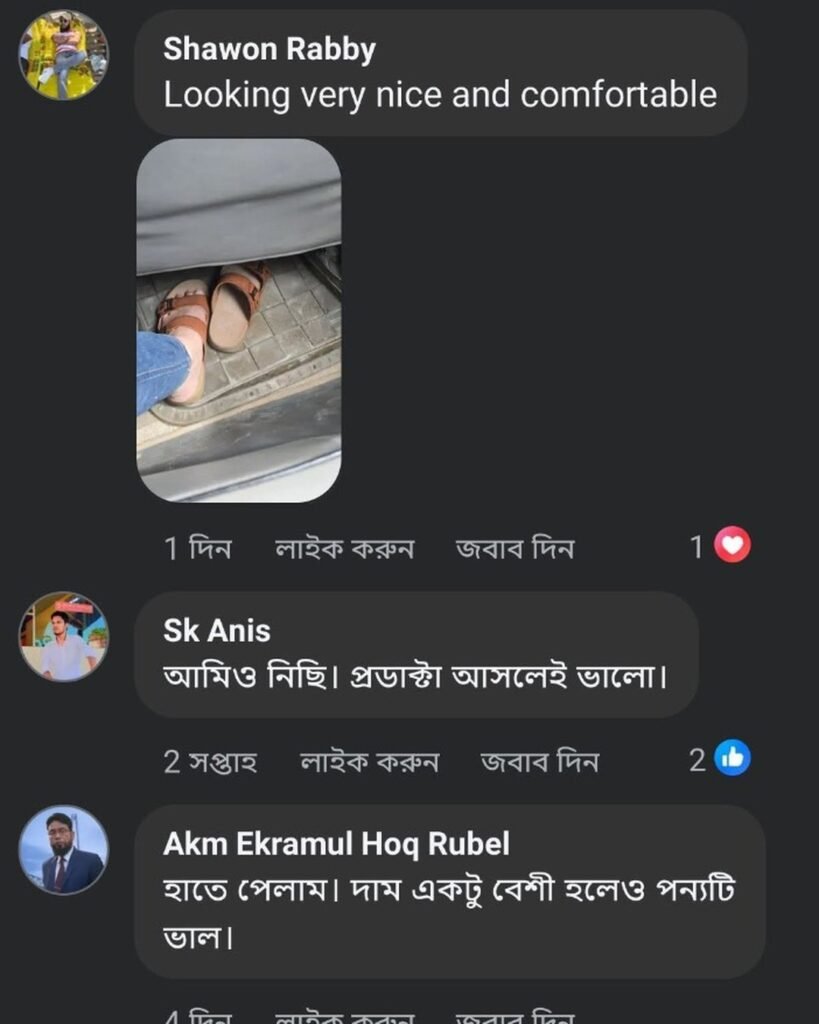Screen dimensions: 819x1024
Task: Reply to Shawon Rabby's comment
Action: coord(515,548)
